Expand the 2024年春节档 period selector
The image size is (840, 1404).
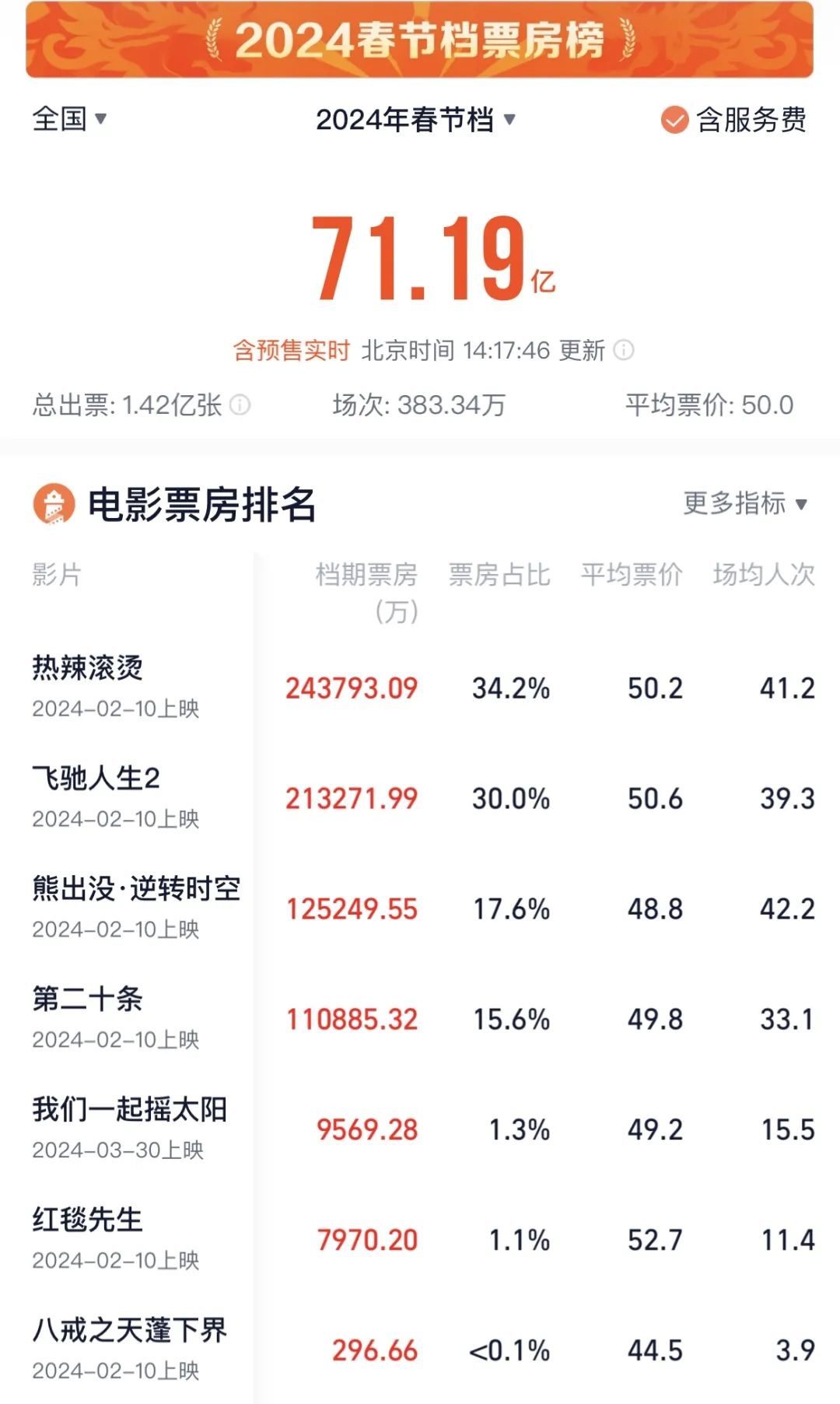click(x=415, y=119)
